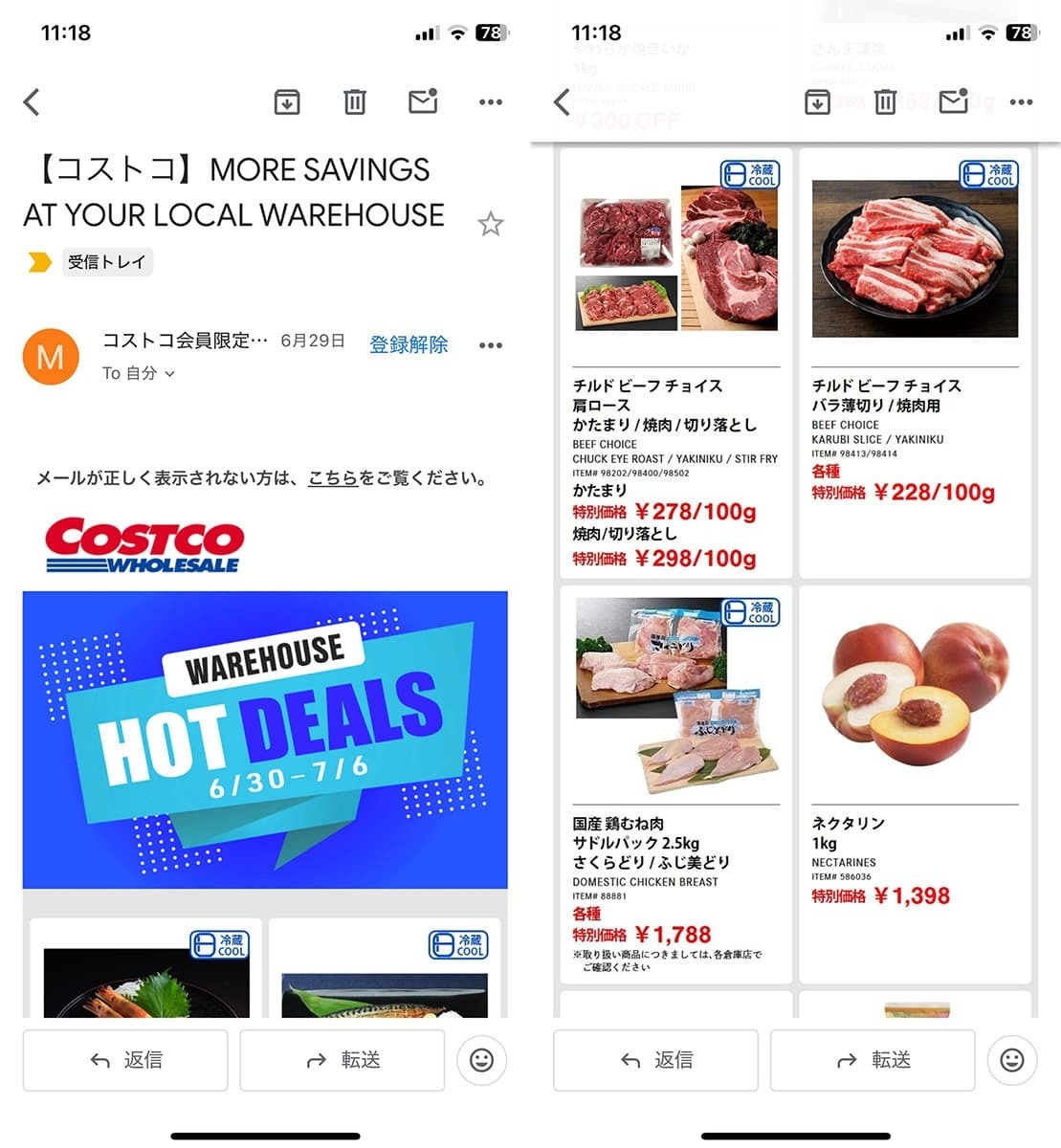Open sender options next to 登録解除

pos(490,345)
